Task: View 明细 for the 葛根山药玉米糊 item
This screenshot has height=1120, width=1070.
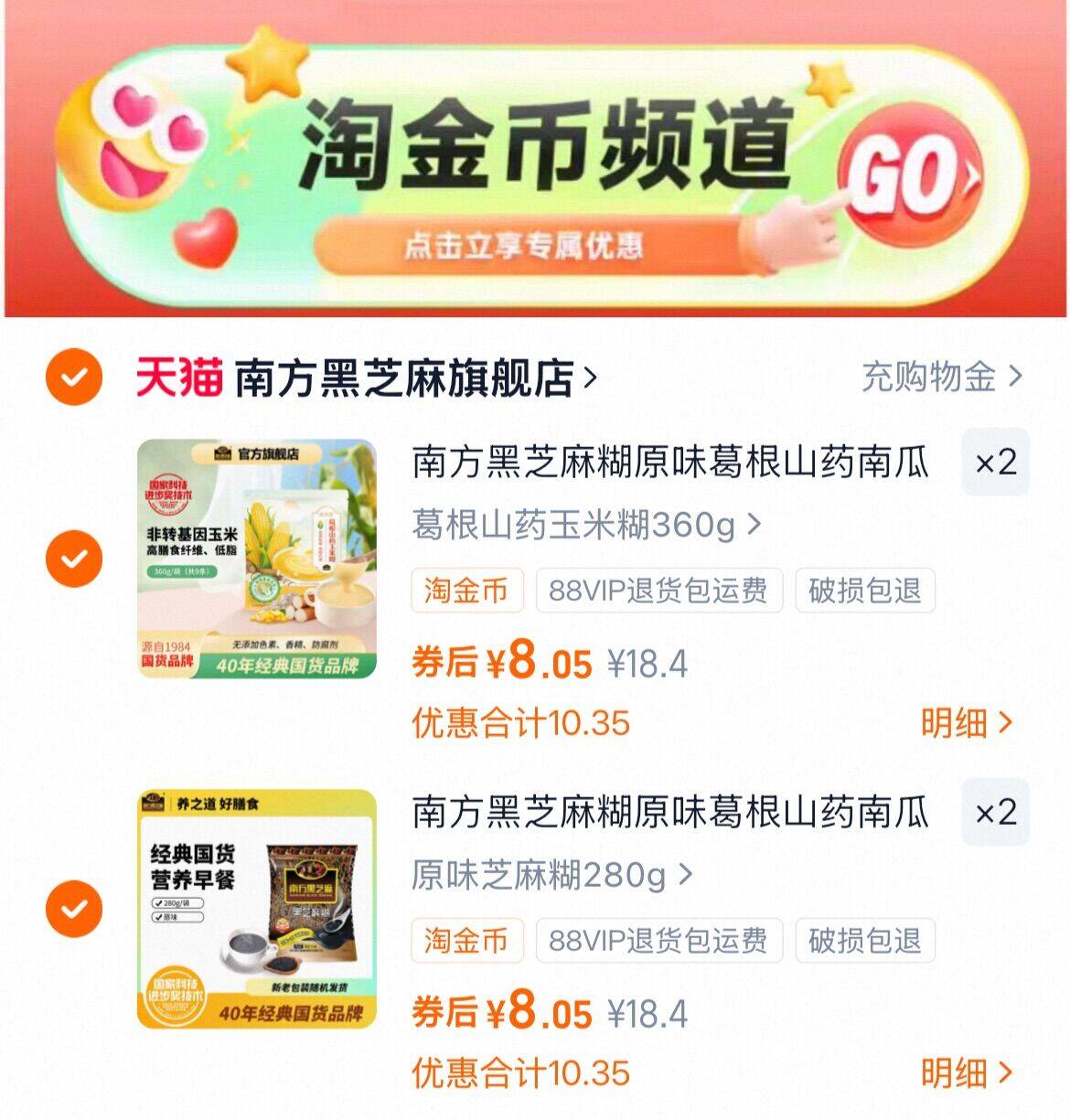Action: coord(966,723)
